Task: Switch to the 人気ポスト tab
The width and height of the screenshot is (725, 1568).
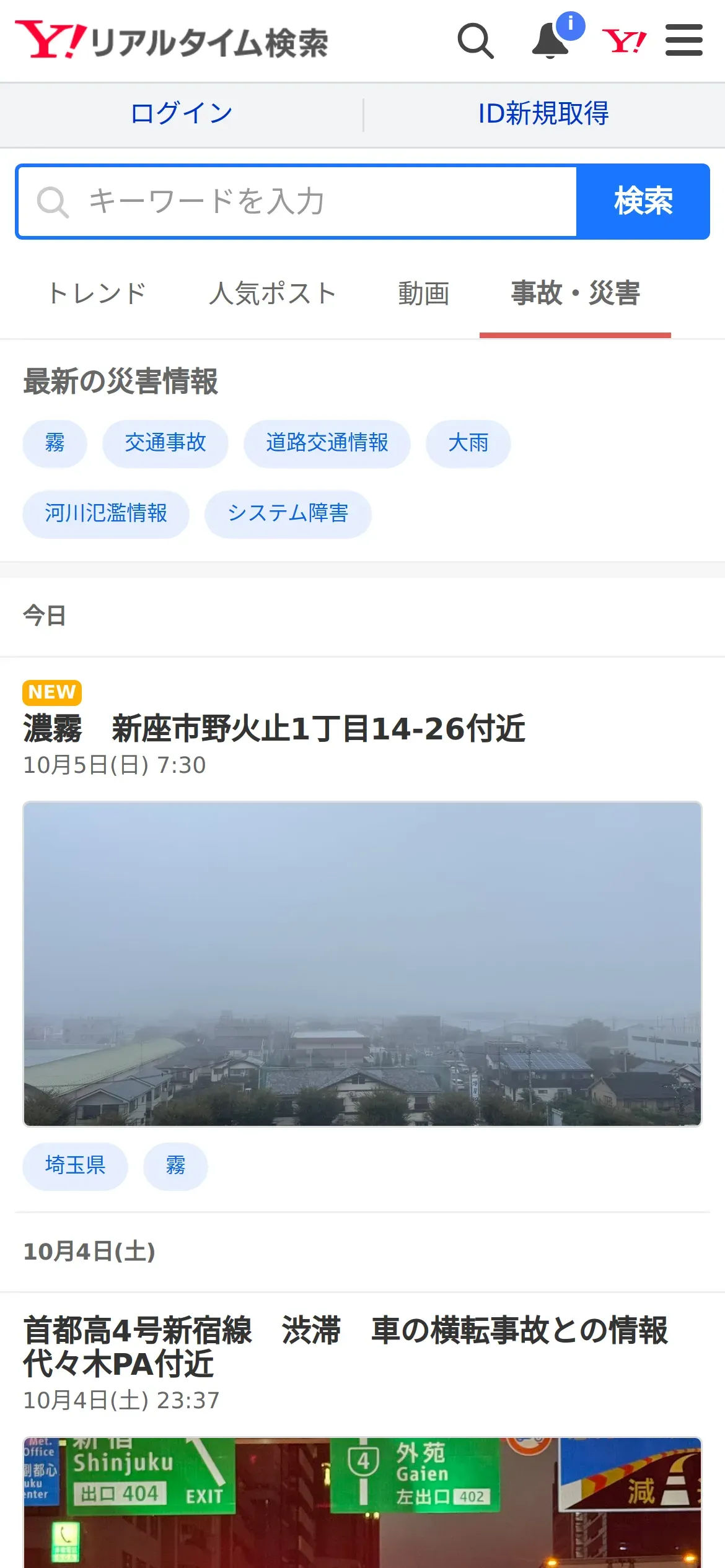Action: pyautogui.click(x=273, y=294)
